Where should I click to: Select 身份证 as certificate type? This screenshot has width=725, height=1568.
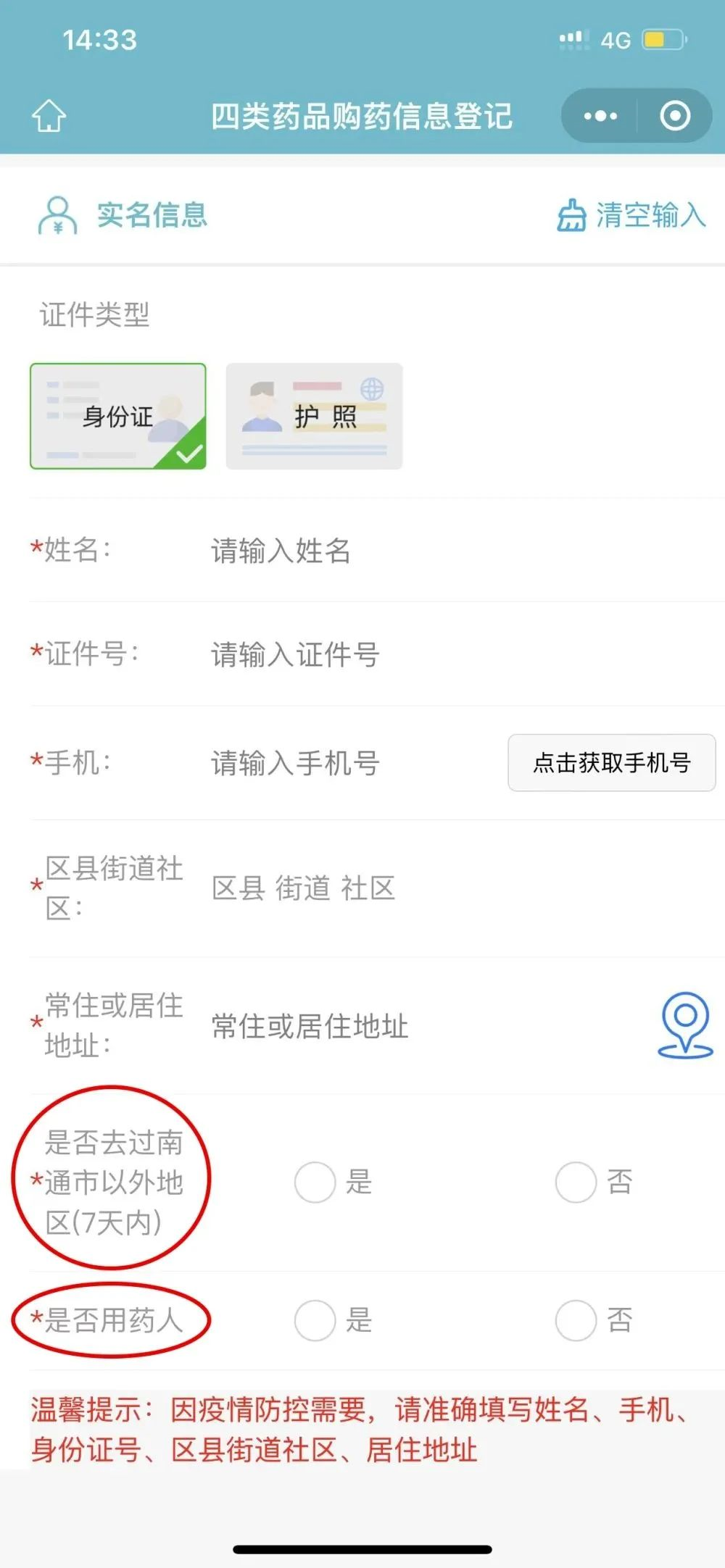tap(118, 416)
